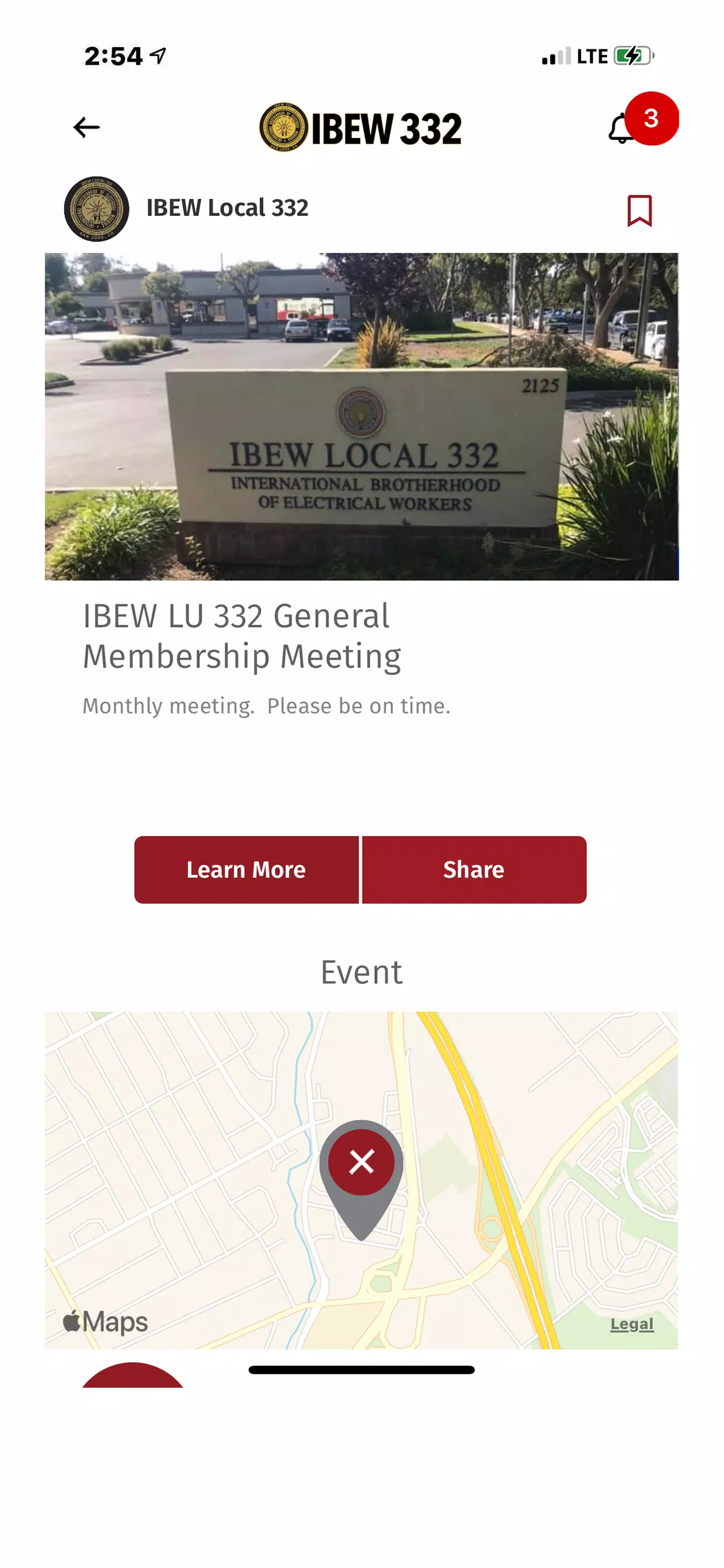724x1568 pixels.
Task: Dismiss the pin by tapping the X
Action: tap(361, 1160)
